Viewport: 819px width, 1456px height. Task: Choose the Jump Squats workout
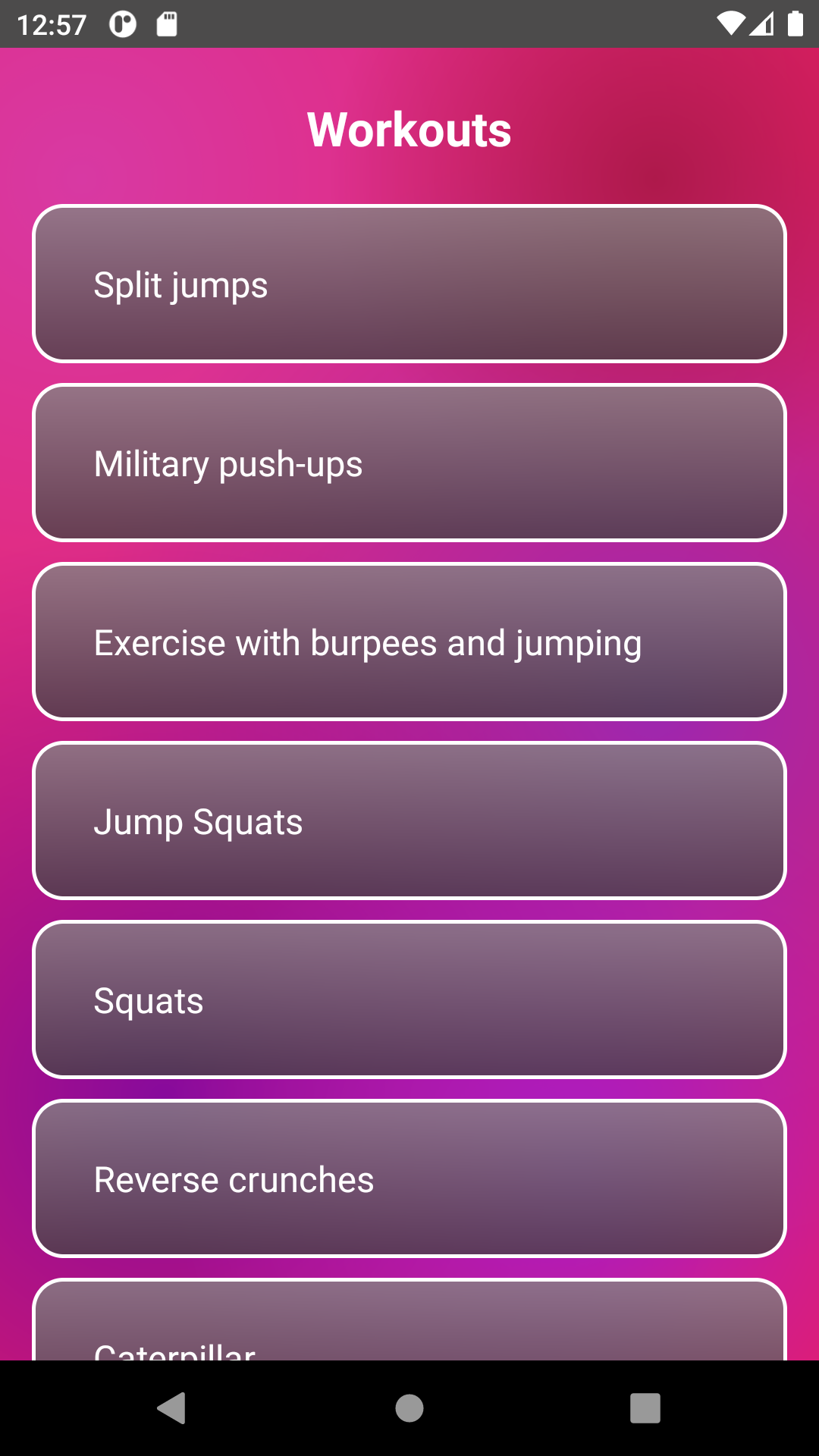click(409, 821)
